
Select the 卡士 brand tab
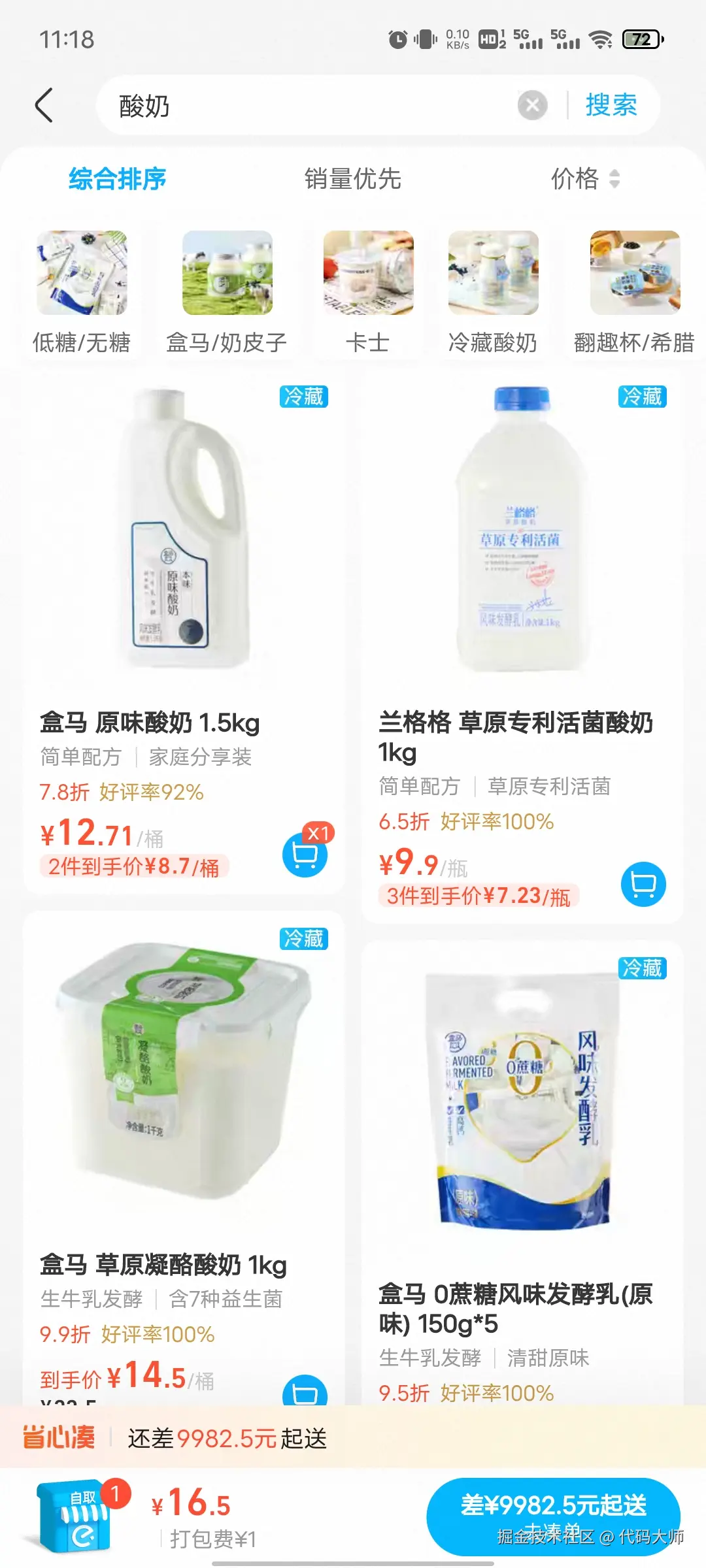click(367, 289)
